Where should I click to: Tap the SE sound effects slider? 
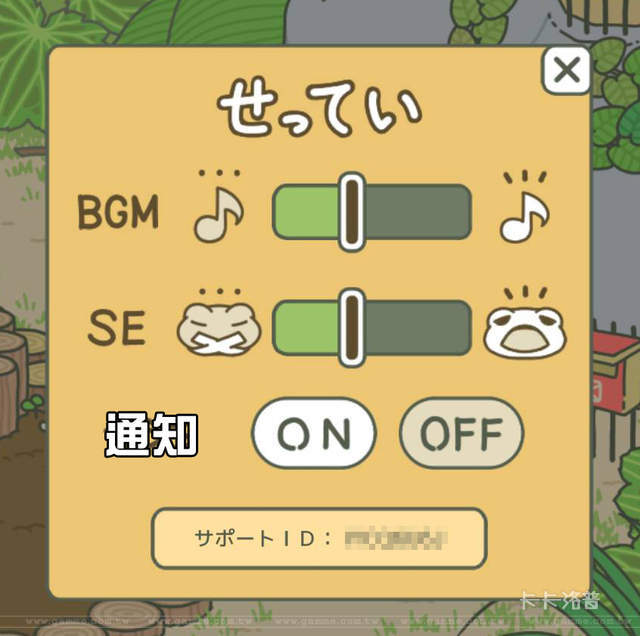click(x=371, y=327)
